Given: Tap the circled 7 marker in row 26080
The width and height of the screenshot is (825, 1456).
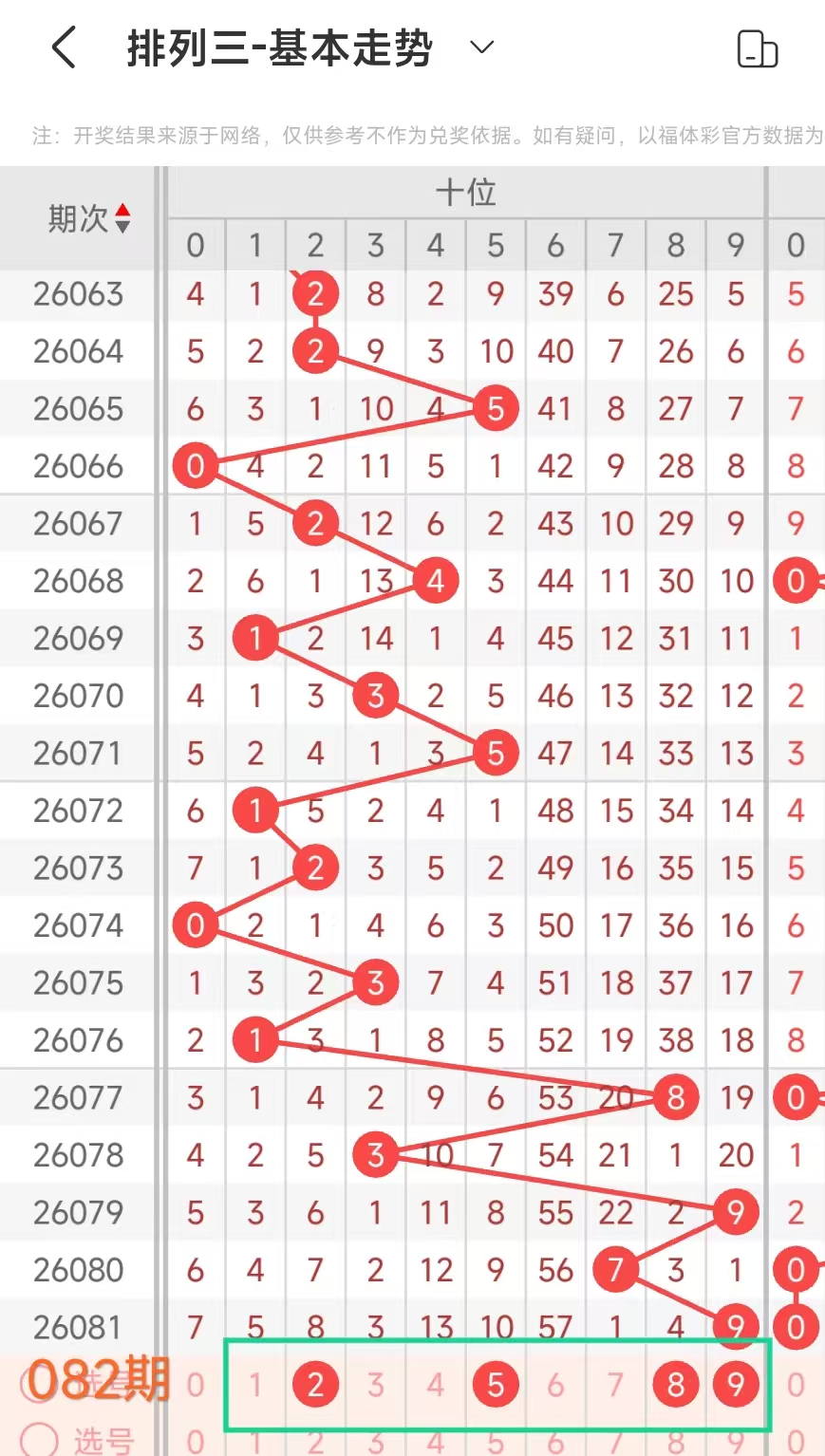Looking at the screenshot, I should (615, 1269).
